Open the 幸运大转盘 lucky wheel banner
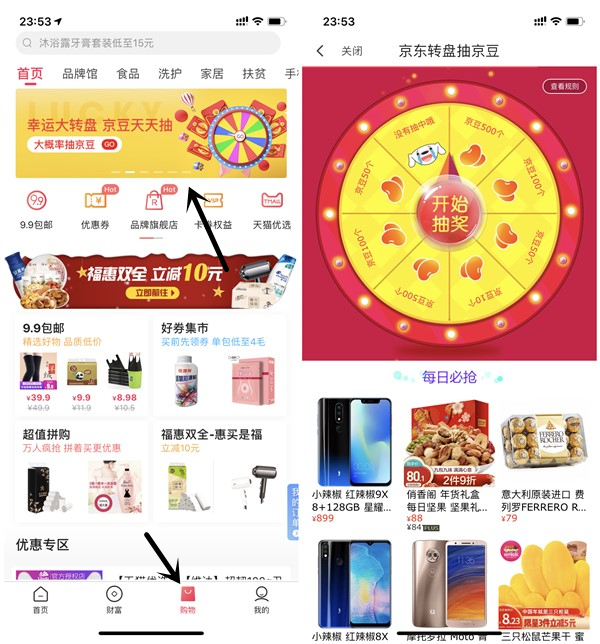 click(x=150, y=133)
